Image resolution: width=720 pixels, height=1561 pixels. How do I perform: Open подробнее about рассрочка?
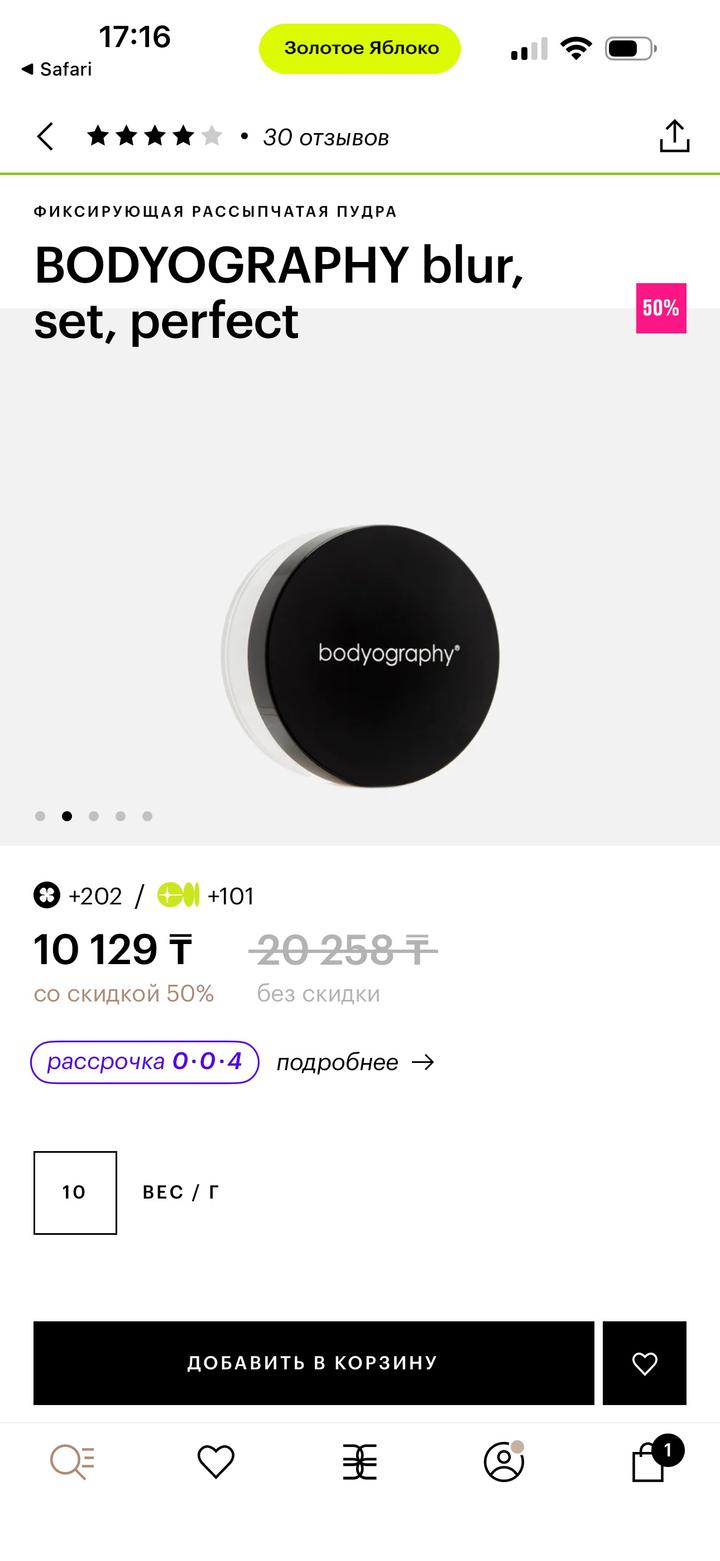[355, 1062]
